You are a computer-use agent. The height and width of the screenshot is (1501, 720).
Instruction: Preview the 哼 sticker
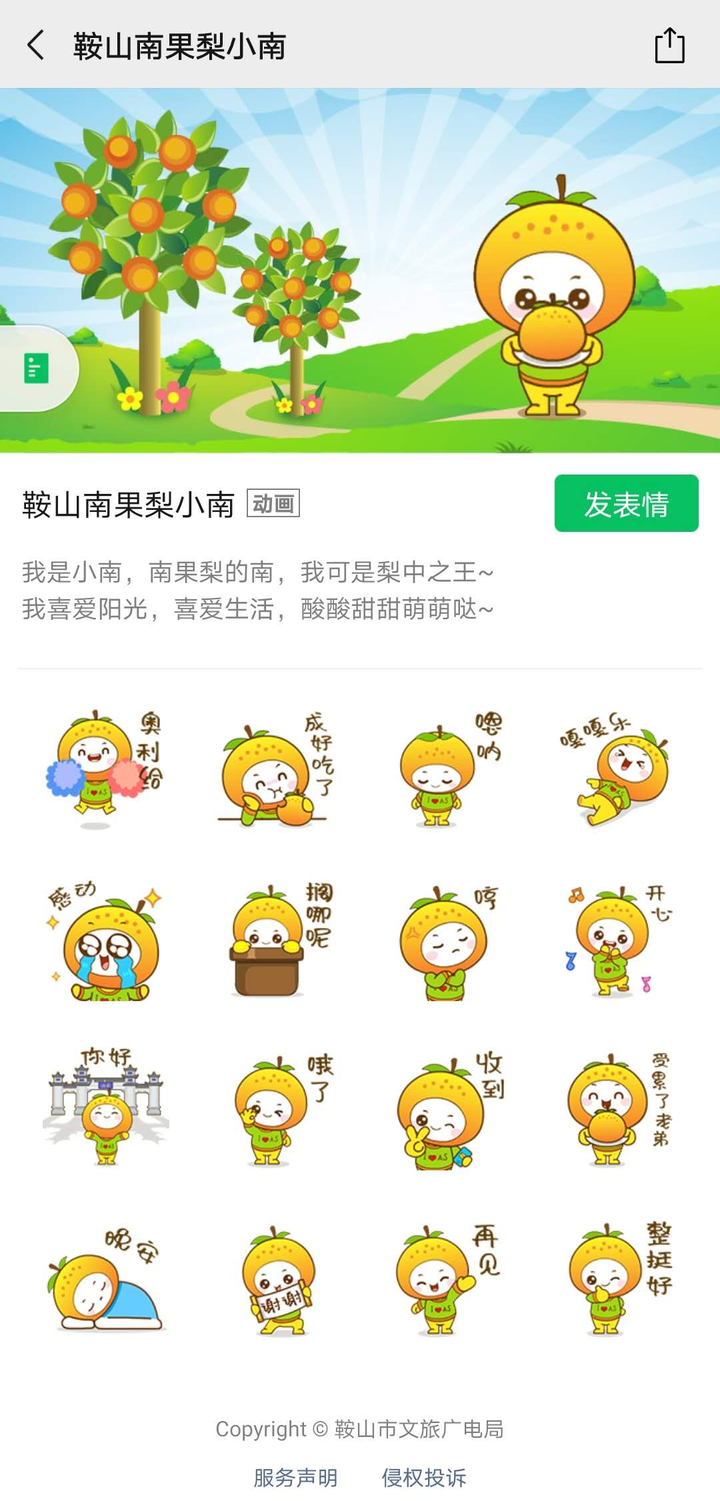[446, 942]
